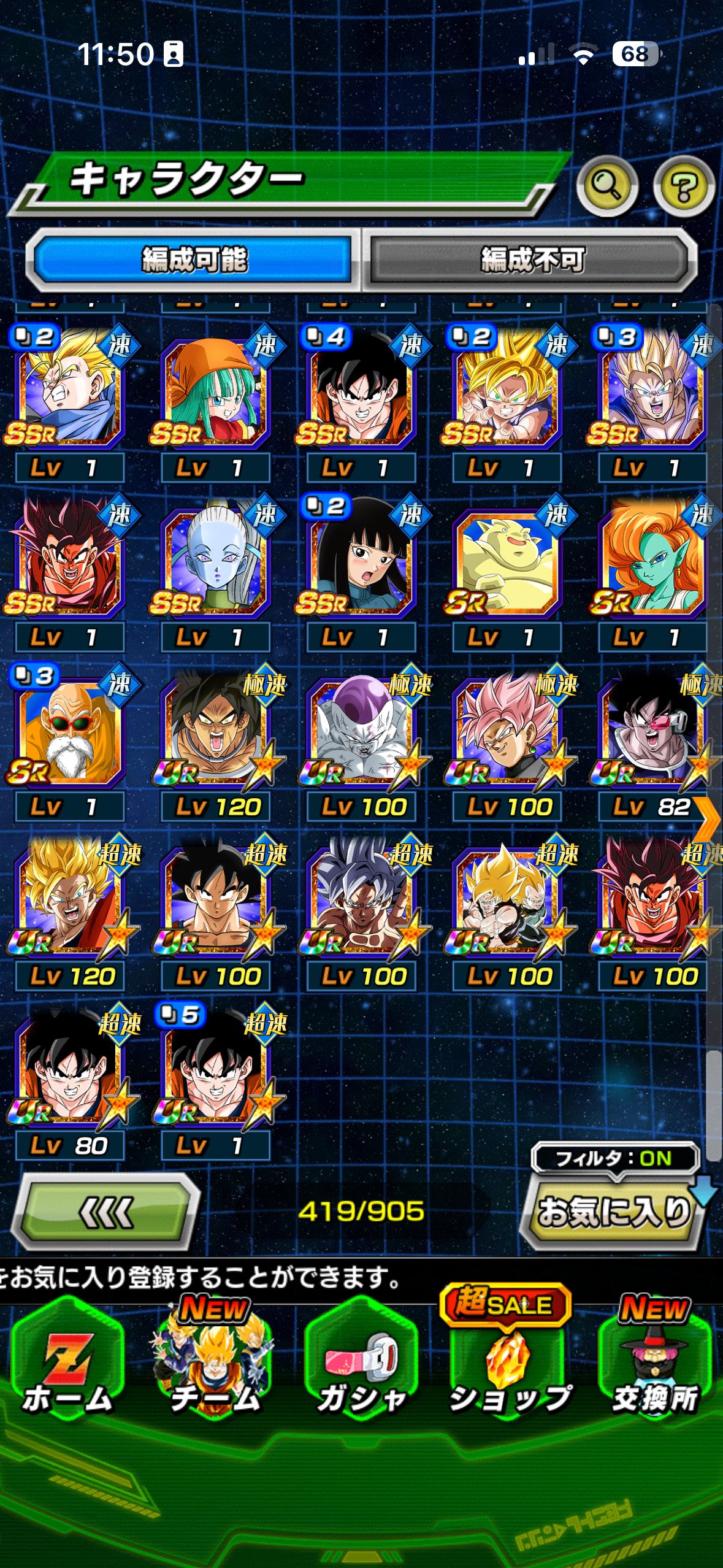Open the フィルタ ON filter setting
The image size is (723, 1568).
coord(615,1158)
